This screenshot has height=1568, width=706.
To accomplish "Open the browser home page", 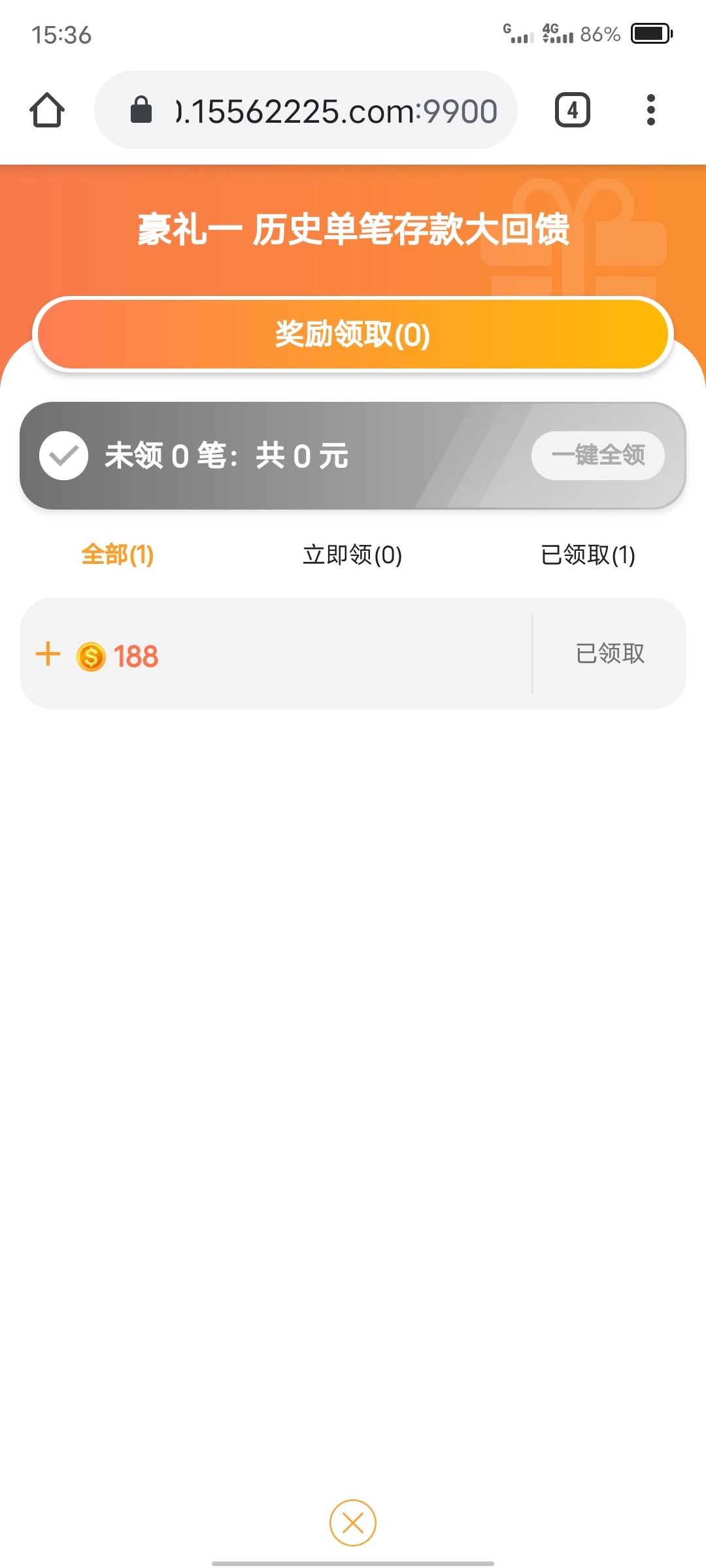I will pos(47,110).
